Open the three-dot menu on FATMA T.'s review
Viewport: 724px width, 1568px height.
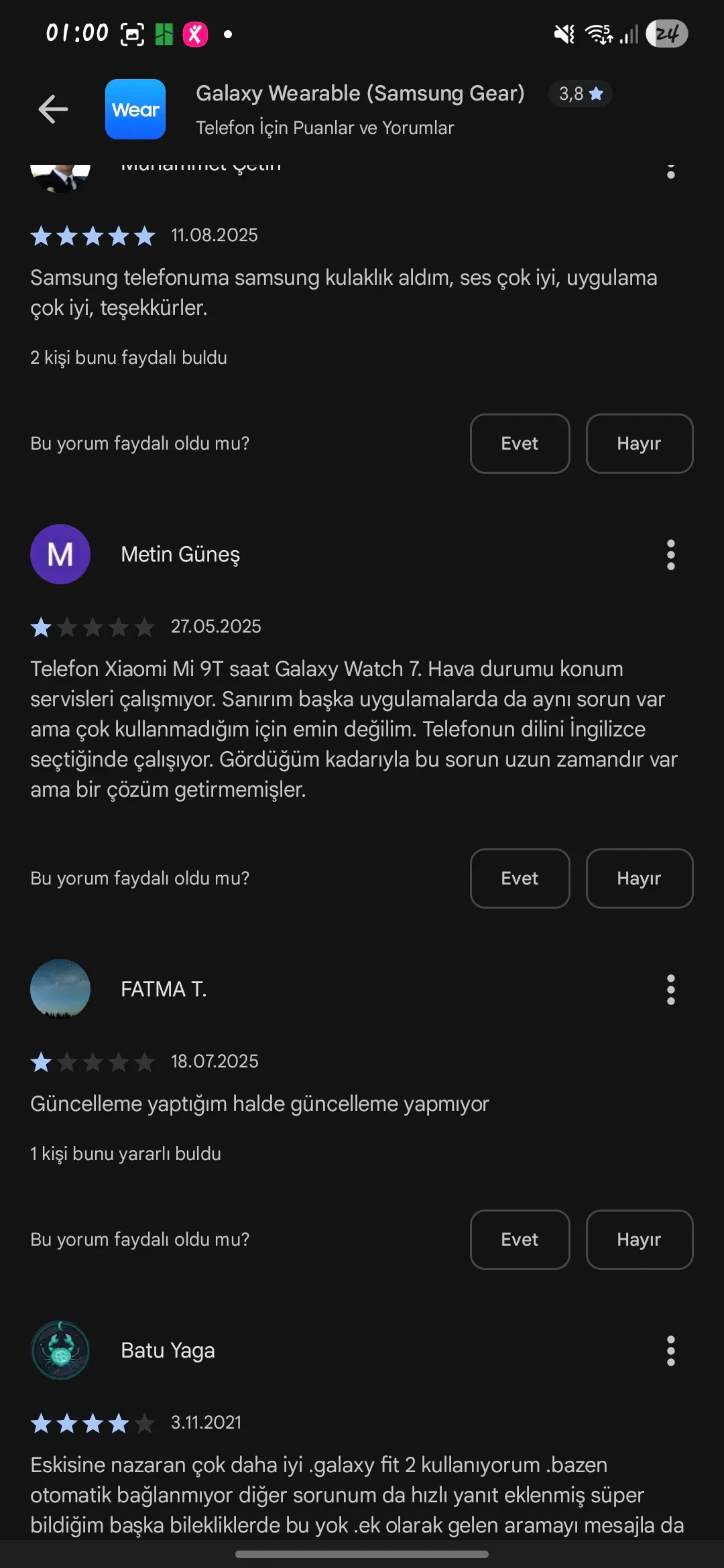[x=670, y=990]
